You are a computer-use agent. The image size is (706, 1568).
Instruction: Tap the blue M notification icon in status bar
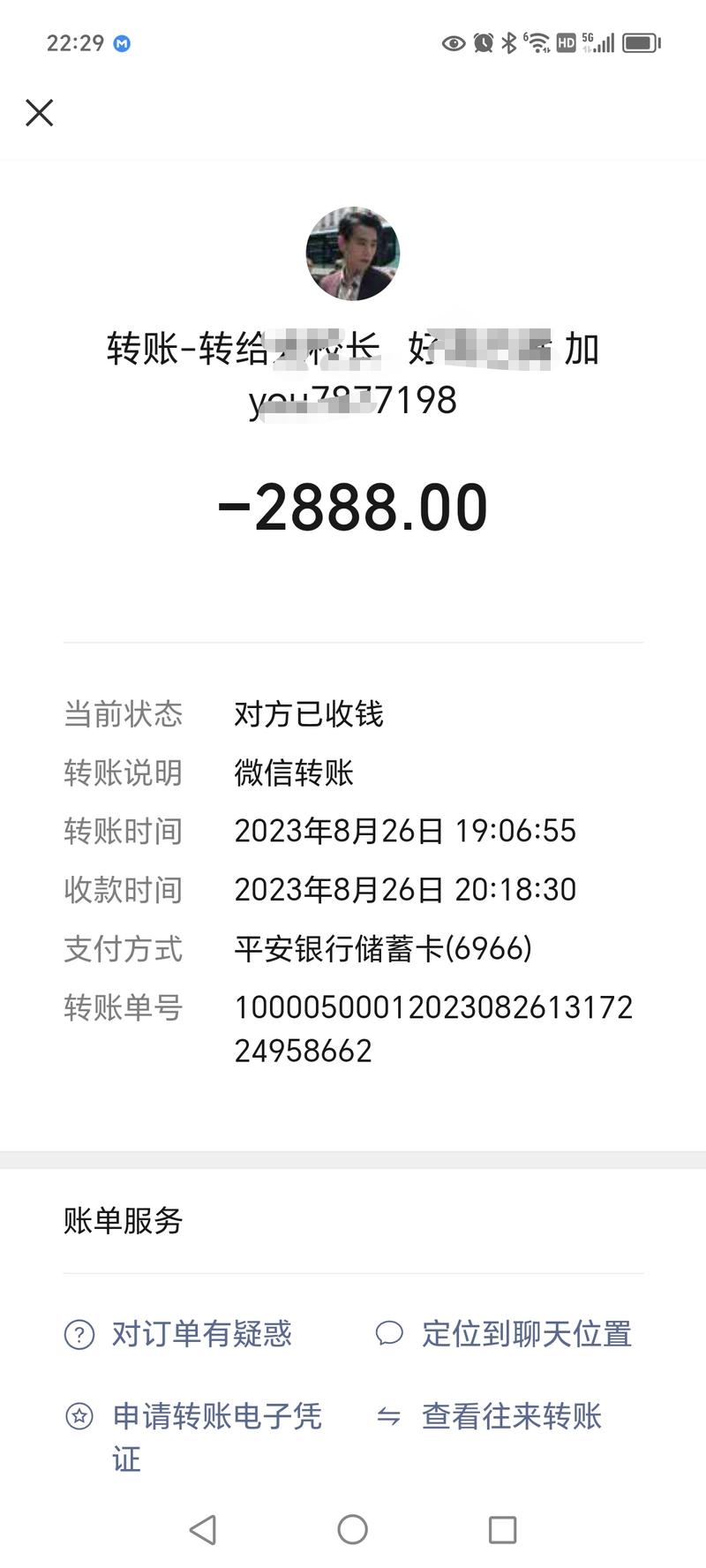point(121,41)
